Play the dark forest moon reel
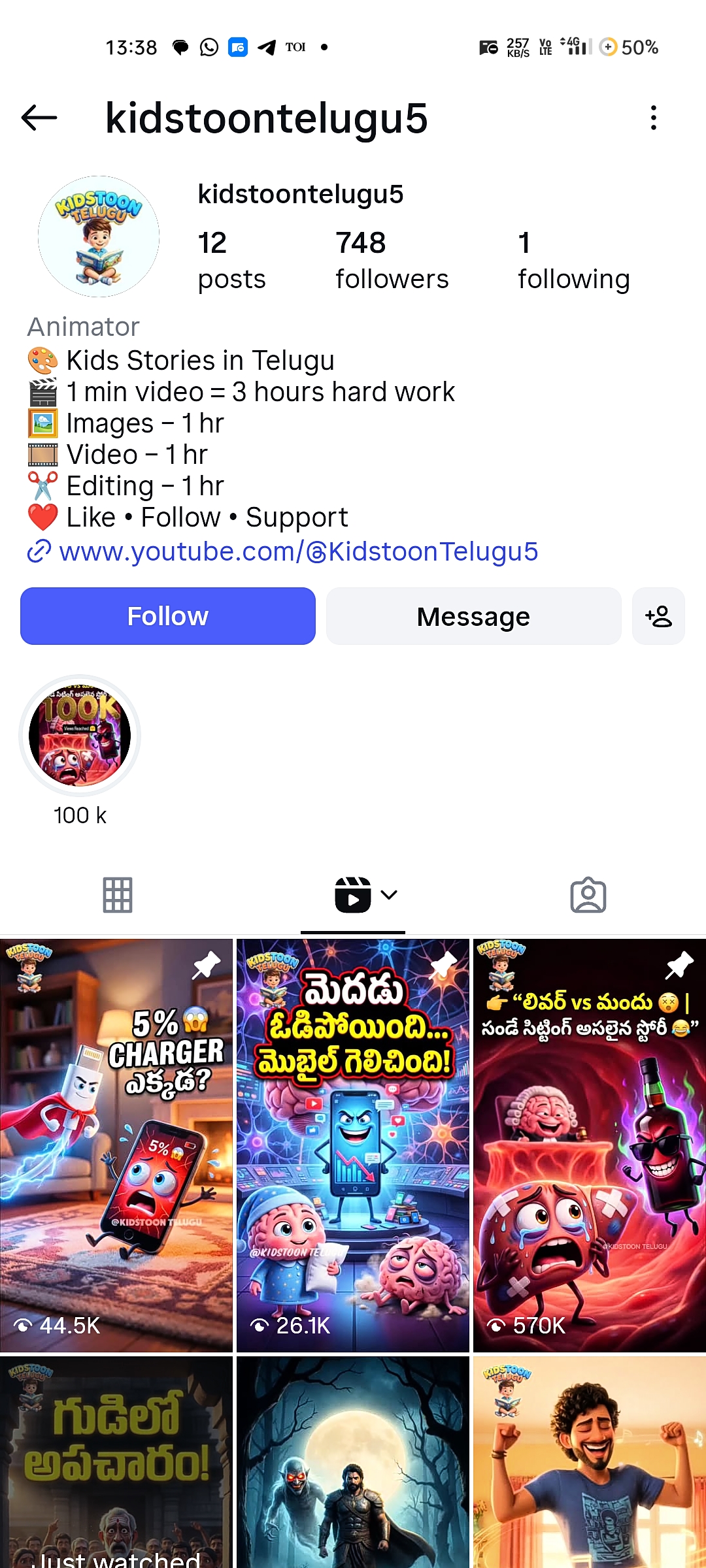This screenshot has height=1568, width=706. [x=353, y=1463]
